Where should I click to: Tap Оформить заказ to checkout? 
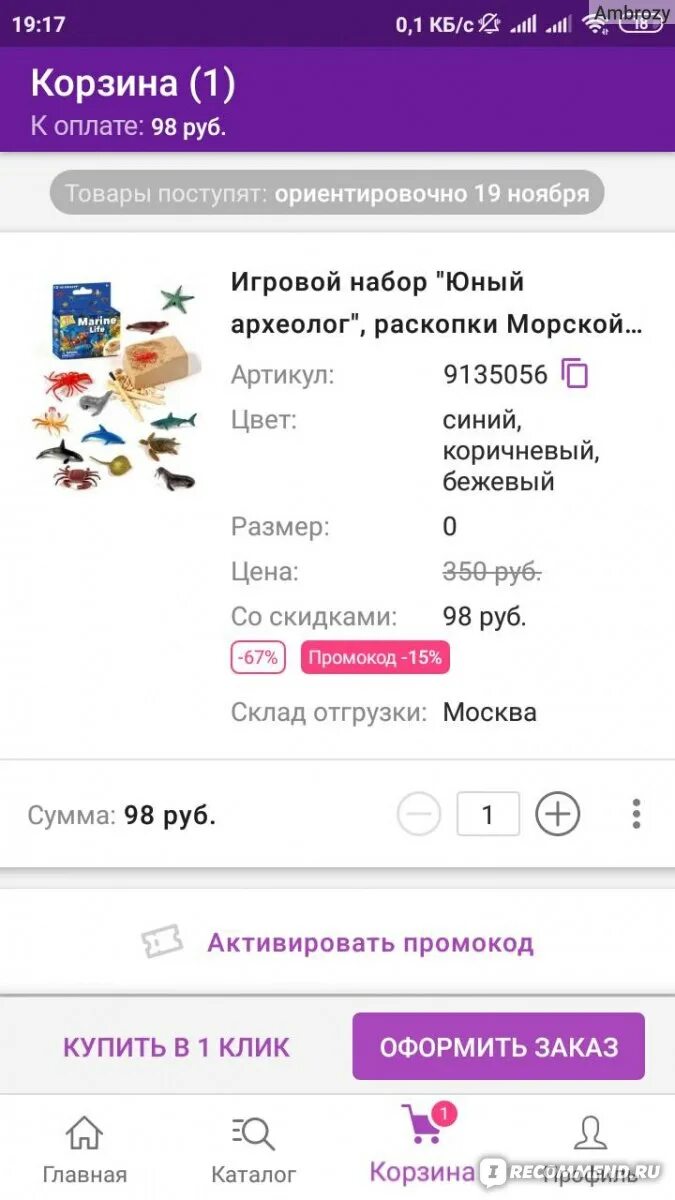point(498,1047)
